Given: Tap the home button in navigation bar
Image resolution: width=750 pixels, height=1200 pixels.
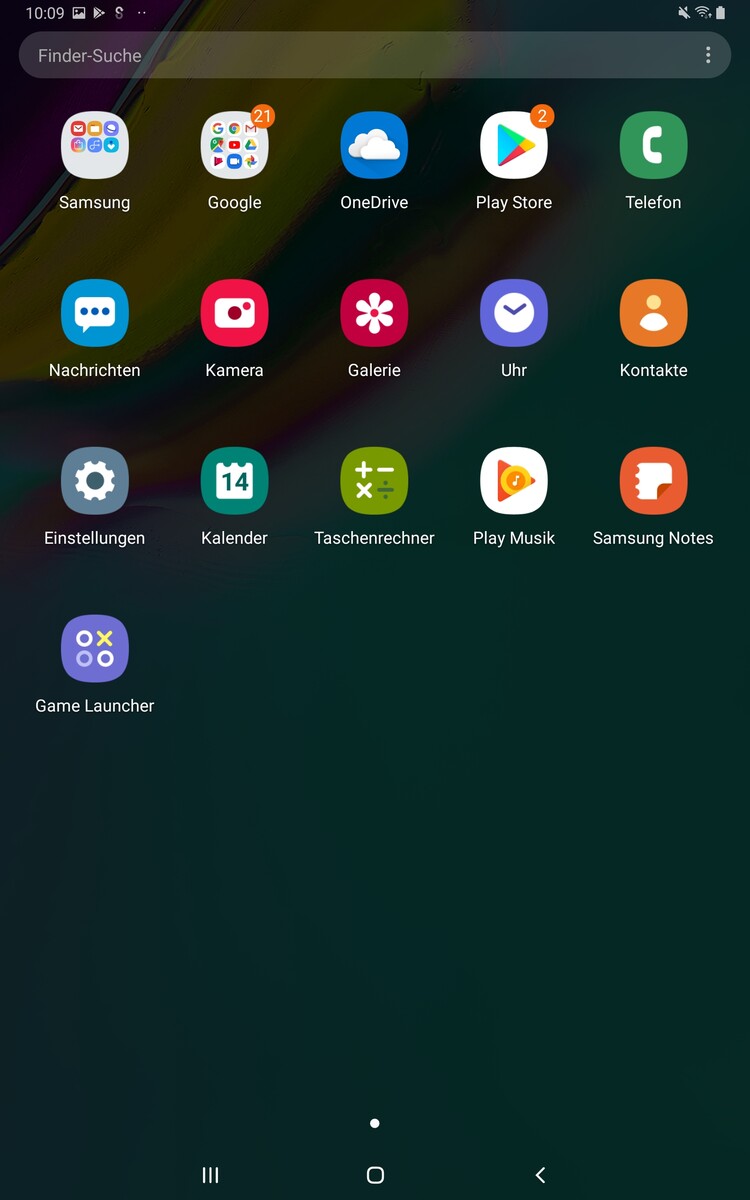Looking at the screenshot, I should [x=375, y=1175].
